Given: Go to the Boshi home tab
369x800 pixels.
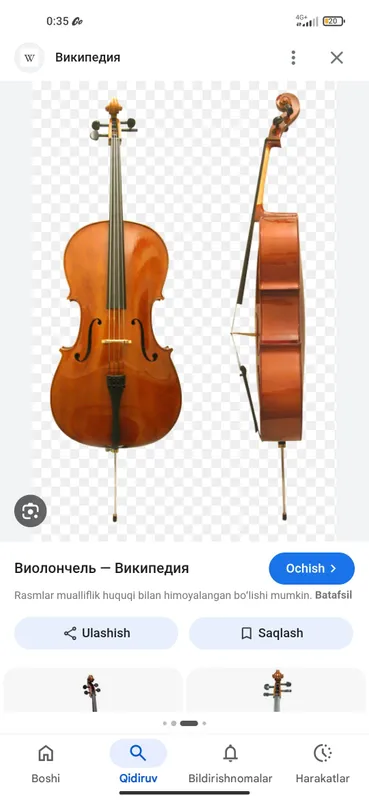Looking at the screenshot, I should pyautogui.click(x=46, y=764).
